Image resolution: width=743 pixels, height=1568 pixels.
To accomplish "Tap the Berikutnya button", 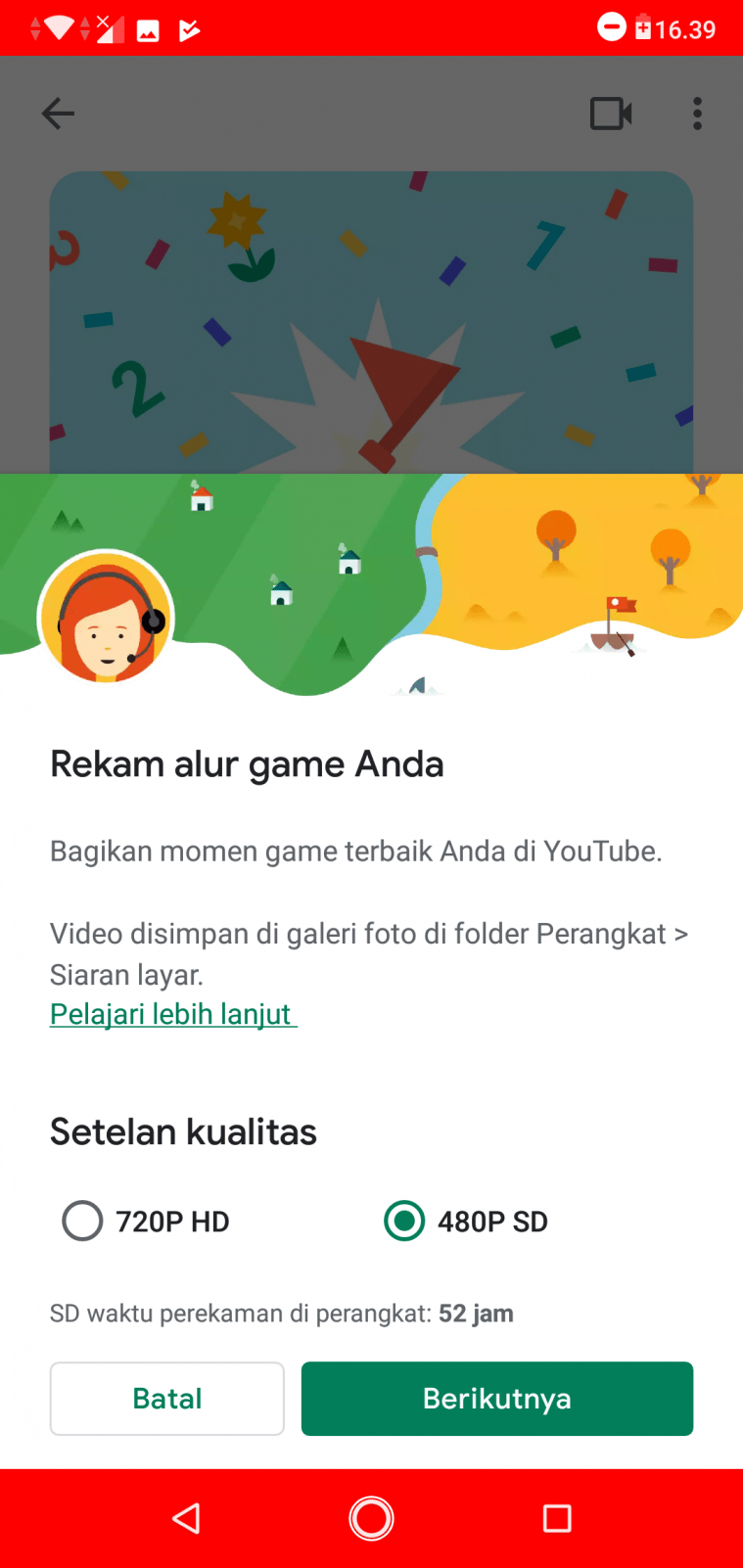I will pos(496,1399).
